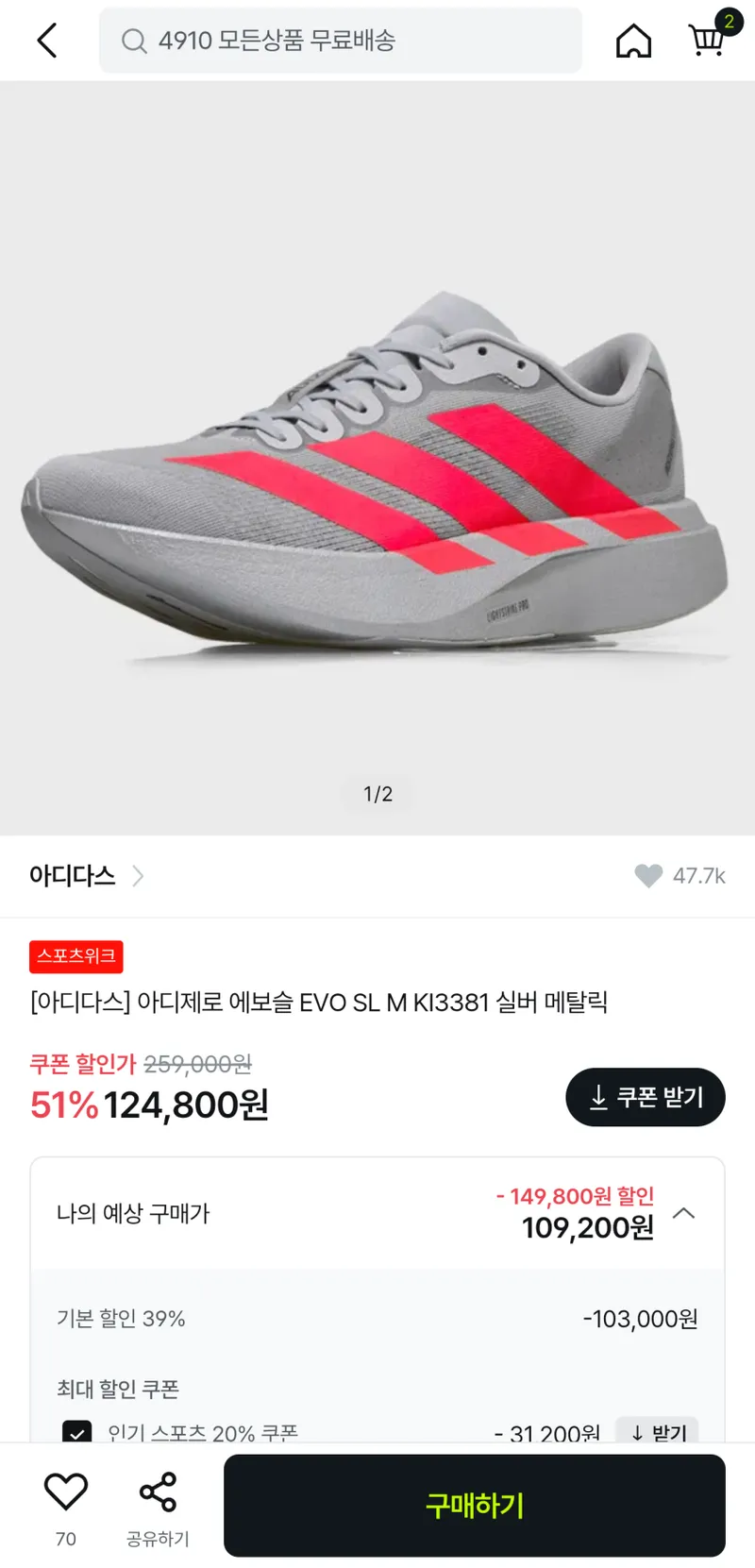This screenshot has width=755, height=1568.
Task: Go back using the top-left arrow
Action: click(47, 41)
